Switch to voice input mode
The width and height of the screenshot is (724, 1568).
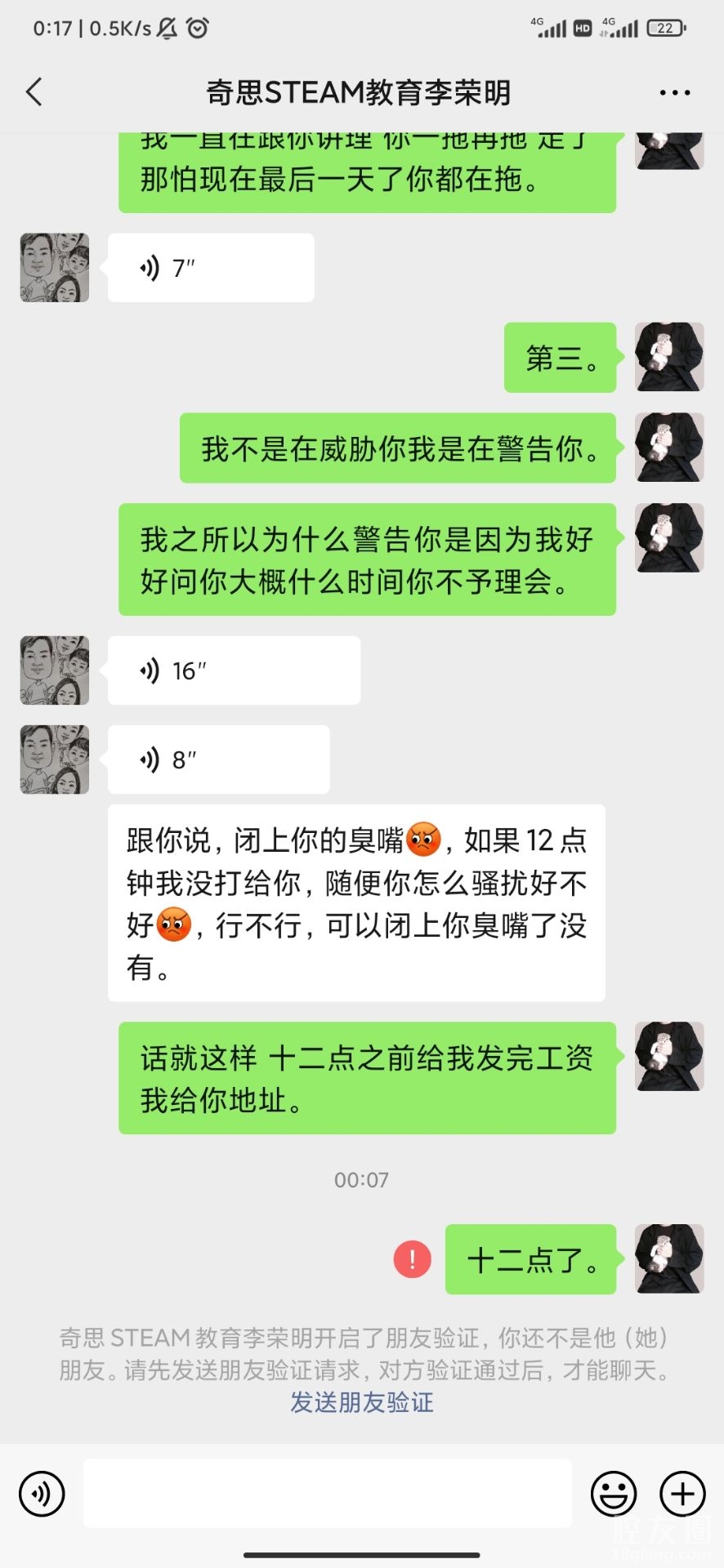[42, 1494]
